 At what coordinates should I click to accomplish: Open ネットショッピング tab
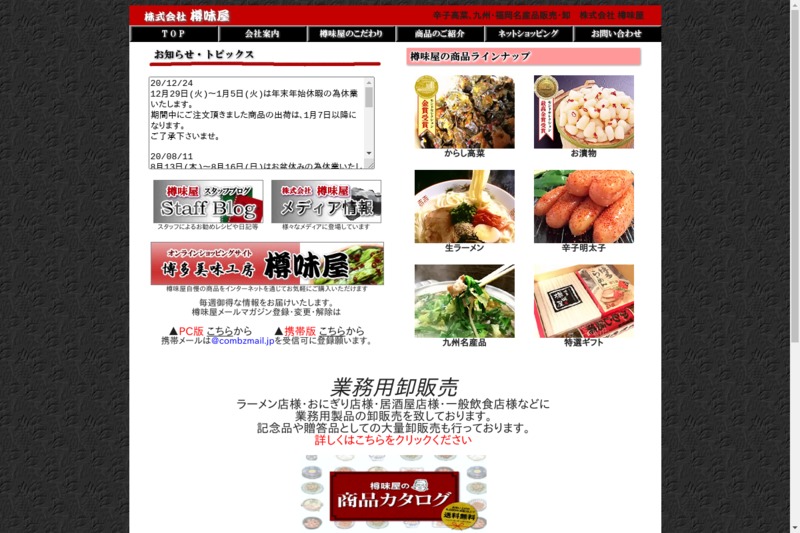pos(528,34)
